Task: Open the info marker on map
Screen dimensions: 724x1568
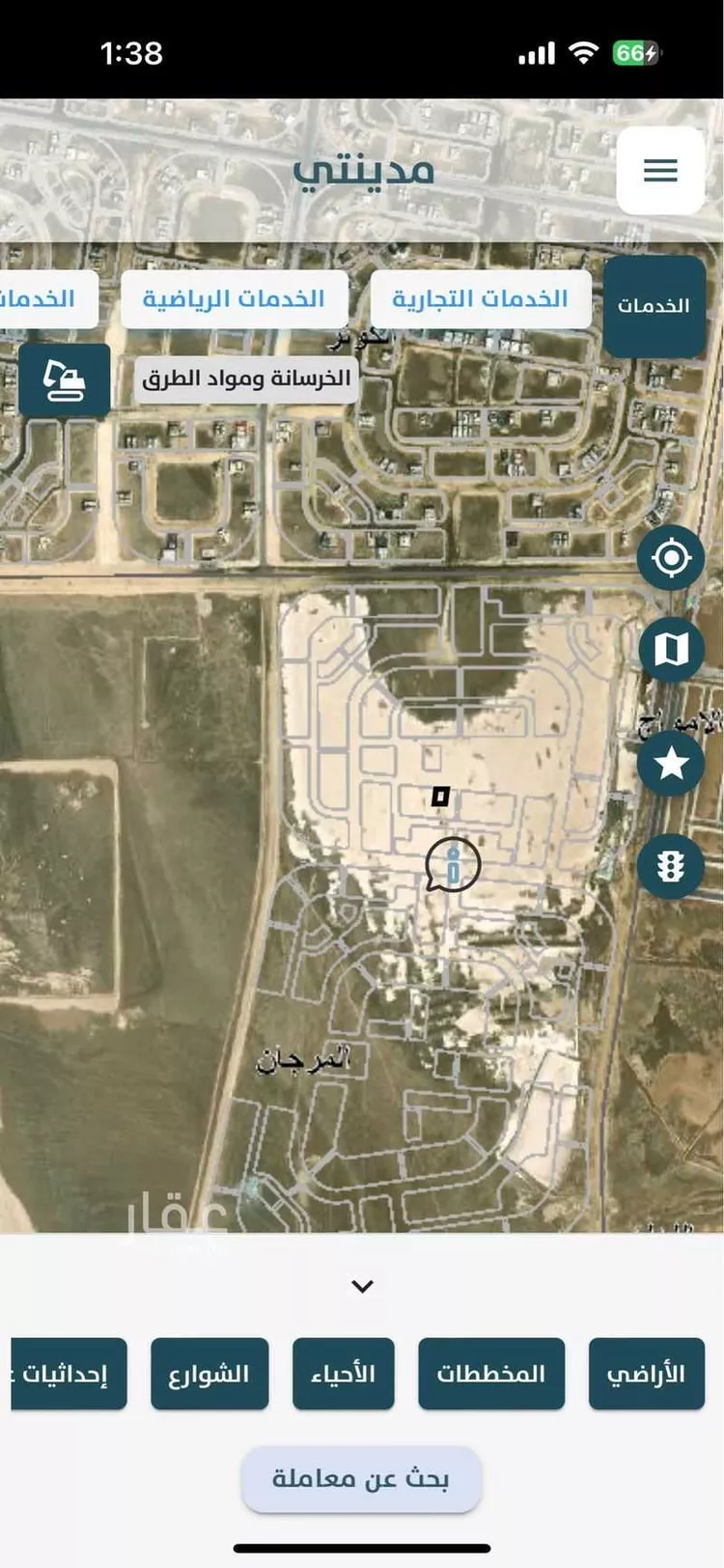Action: coord(452,863)
